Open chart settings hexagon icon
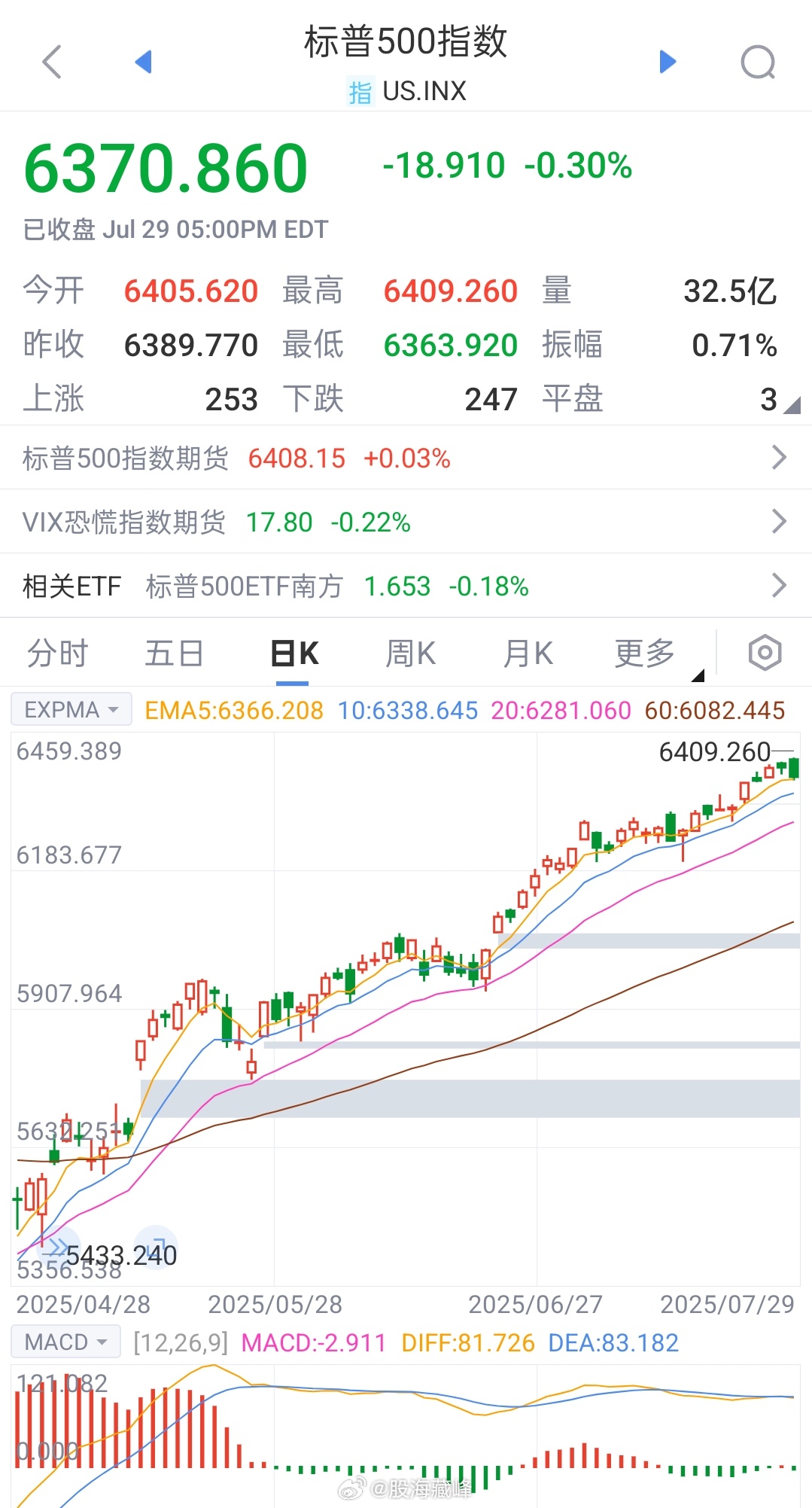 (x=765, y=653)
